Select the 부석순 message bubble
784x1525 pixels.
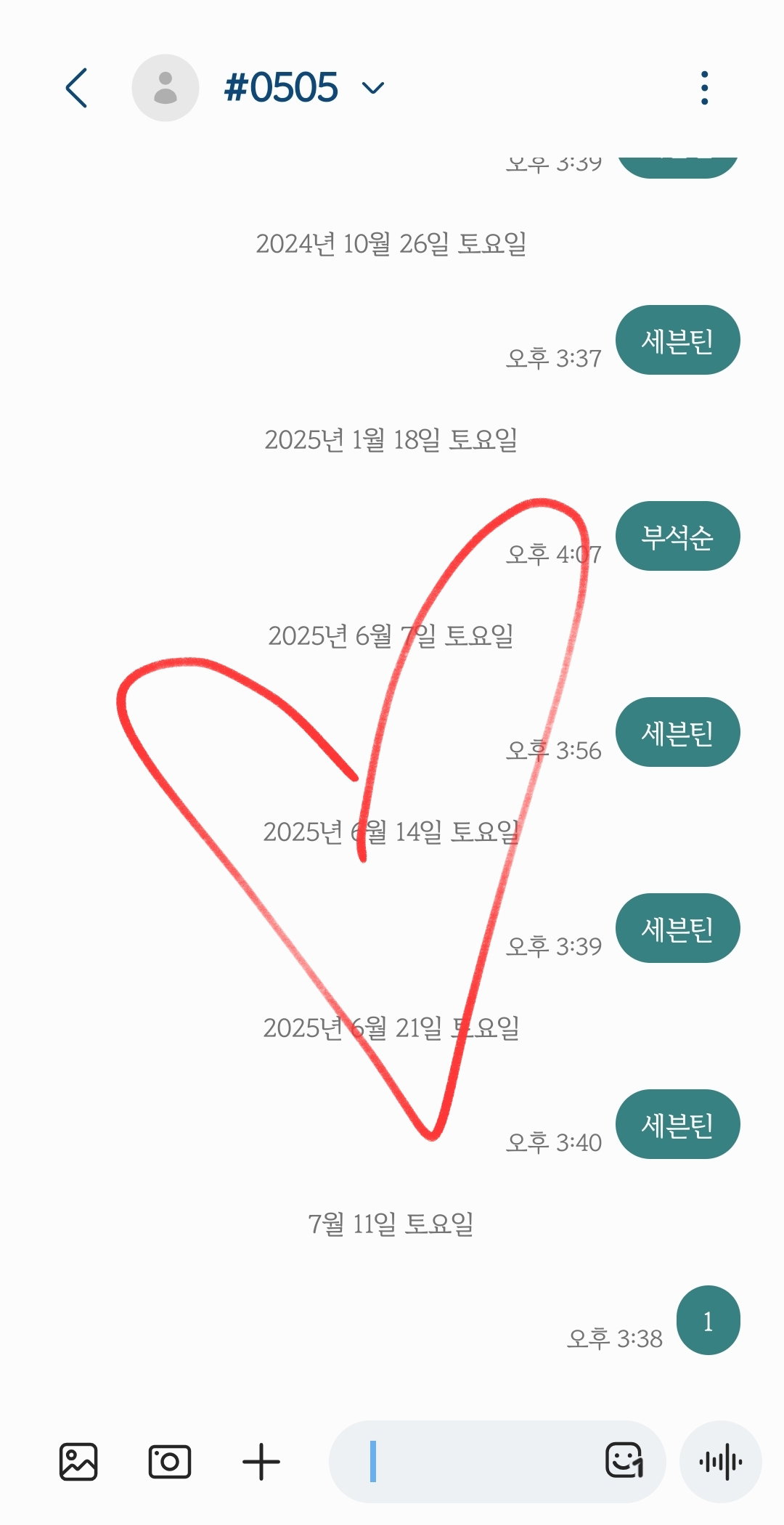tap(678, 536)
